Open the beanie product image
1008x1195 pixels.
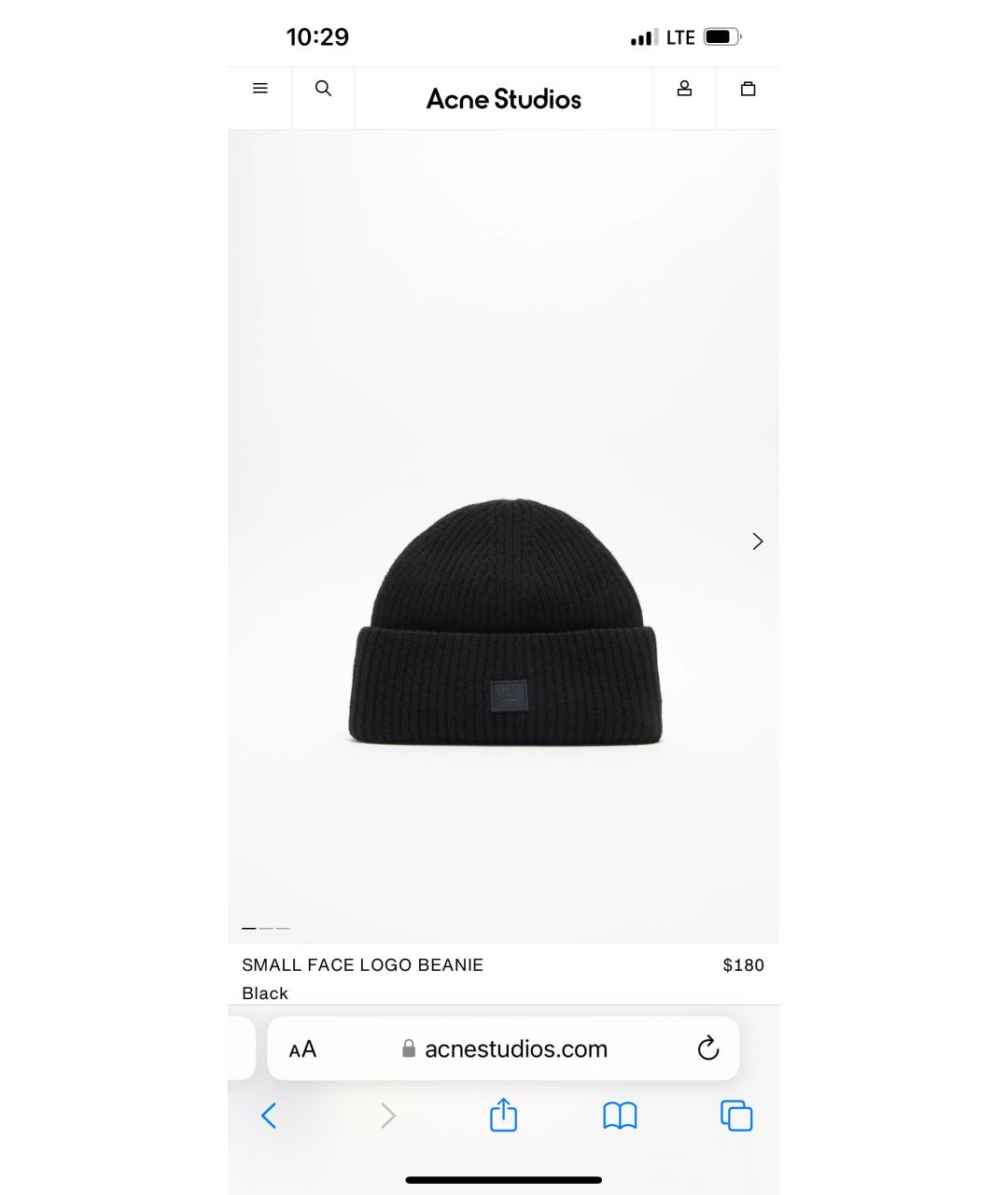(504, 621)
